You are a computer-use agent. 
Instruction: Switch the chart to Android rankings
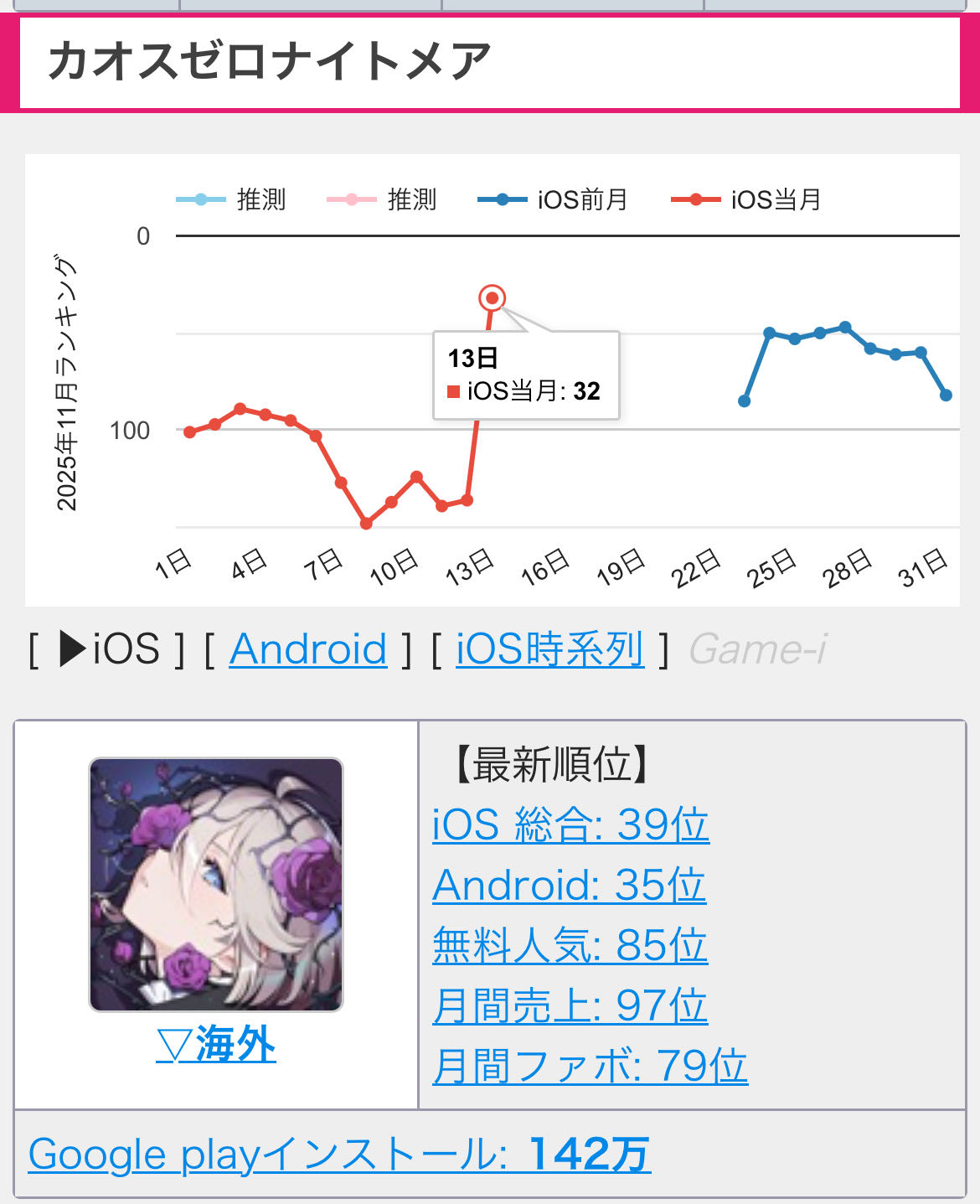click(x=308, y=649)
